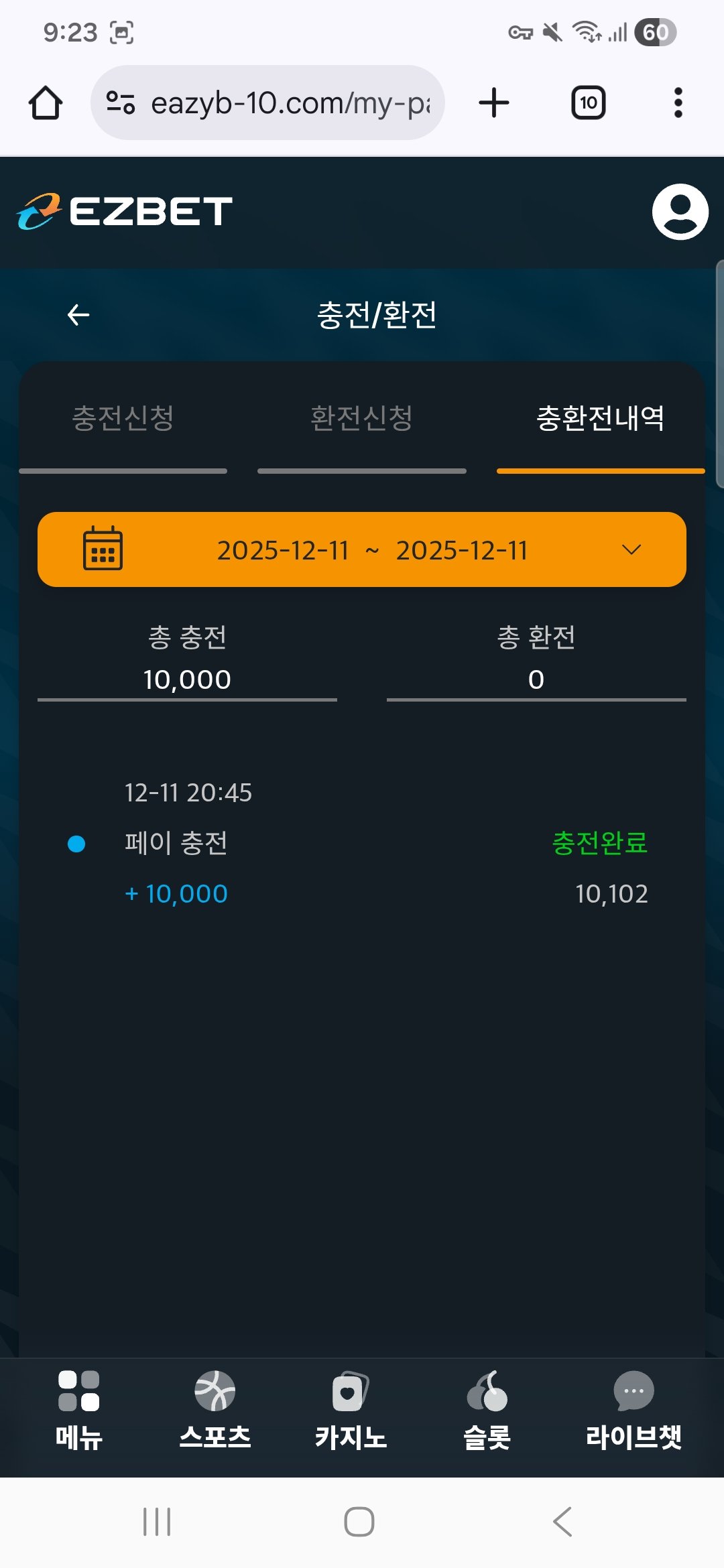Tap the EZBET logo to go home
The width and height of the screenshot is (724, 1568).
[x=125, y=212]
